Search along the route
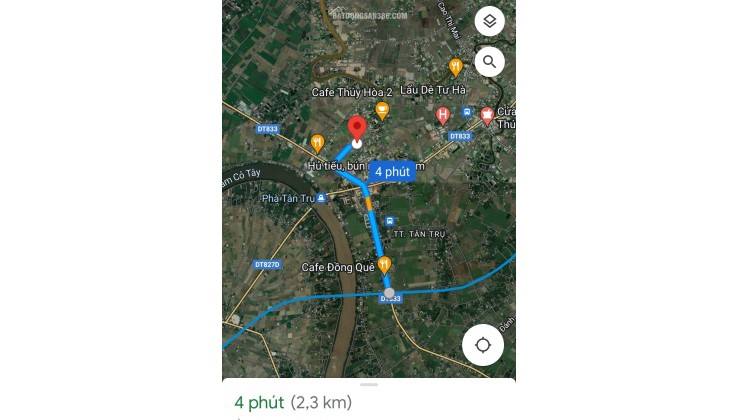740x420 pixels. pyautogui.click(x=489, y=62)
